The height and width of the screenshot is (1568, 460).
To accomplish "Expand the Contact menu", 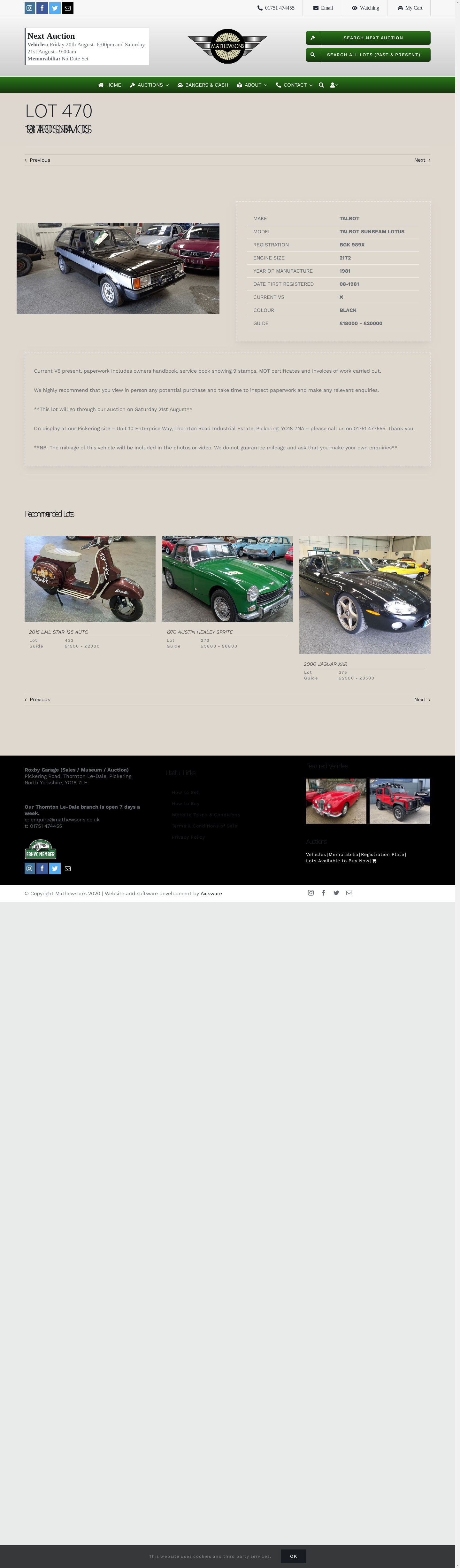I will coord(295,85).
